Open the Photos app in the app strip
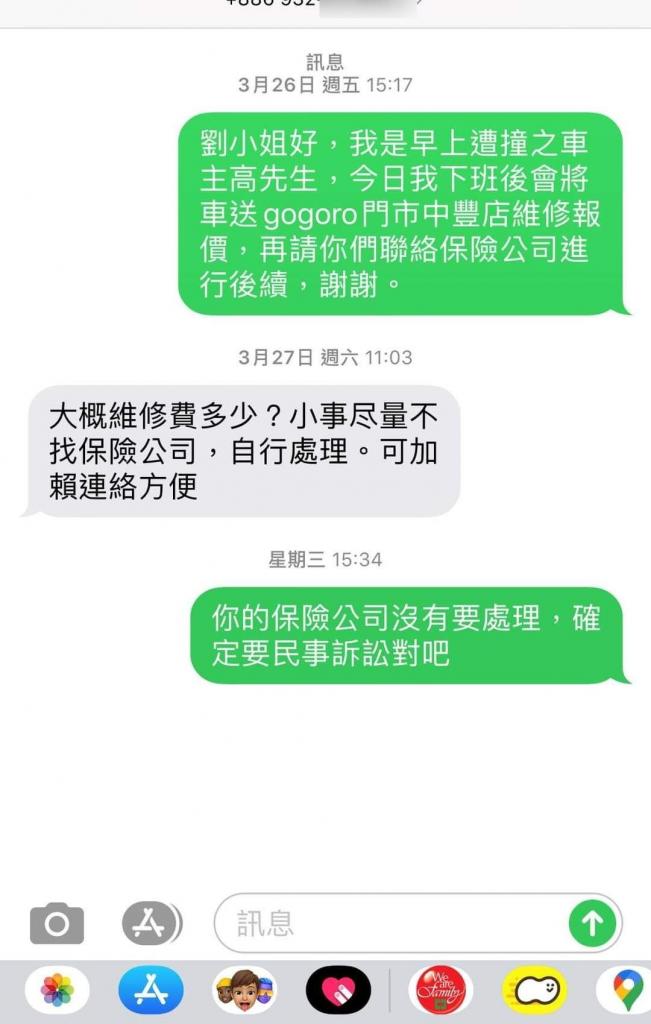651x1024 pixels. point(58,992)
